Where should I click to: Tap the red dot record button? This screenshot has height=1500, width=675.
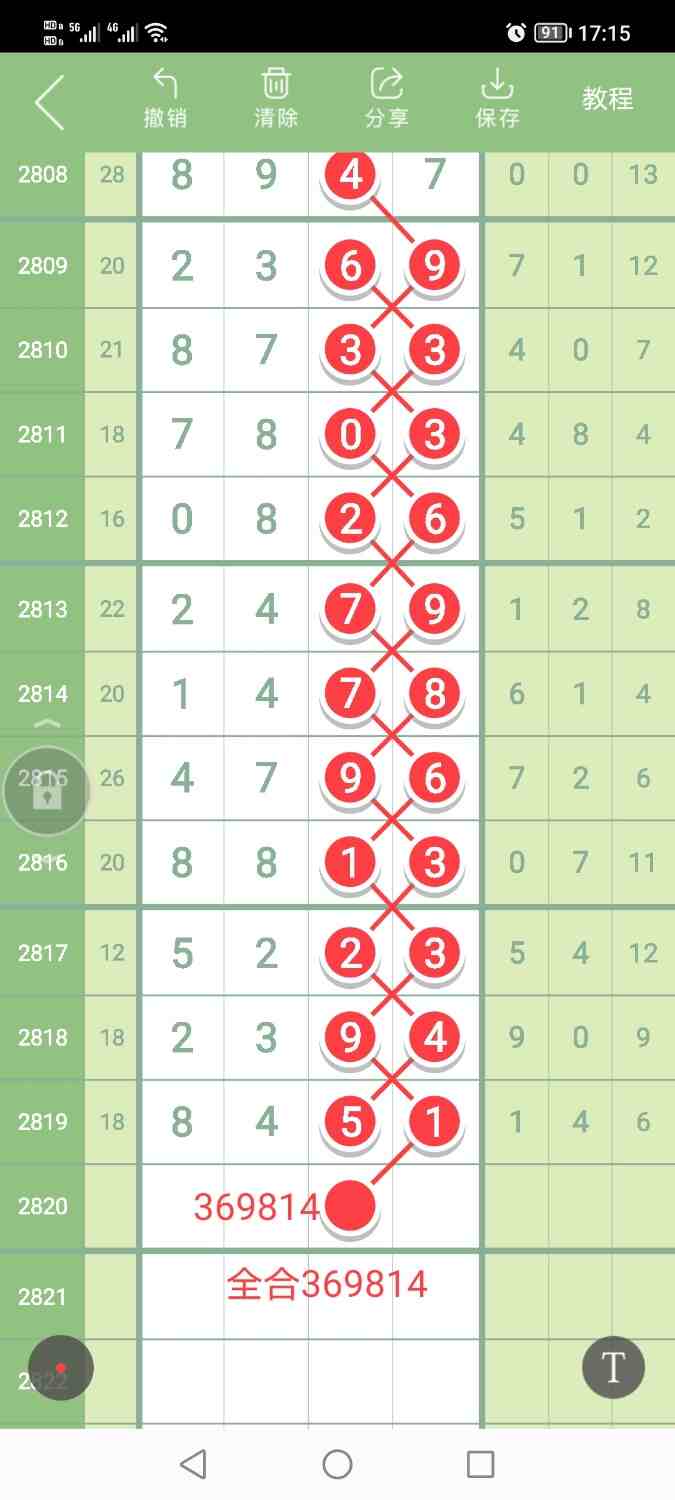click(61, 1368)
